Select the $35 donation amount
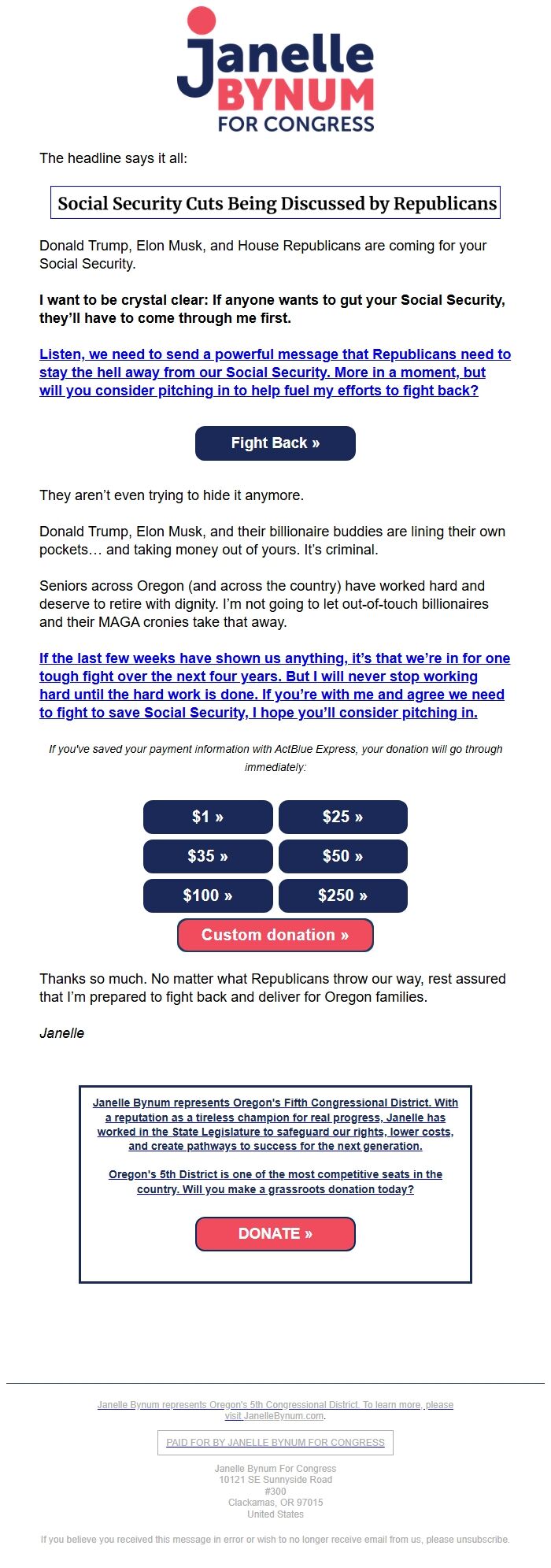Viewport: 551px width, 1568px height. (x=208, y=856)
